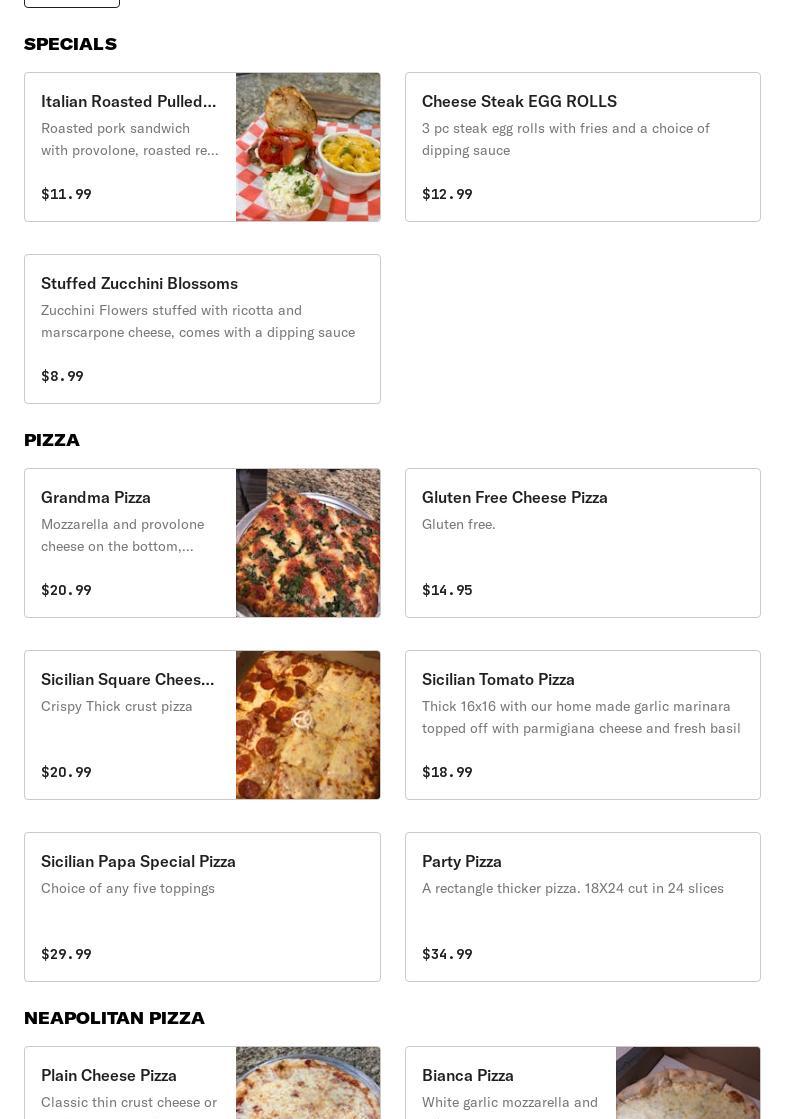Open Sicilian Square Cheese pizza item

tap(202, 725)
